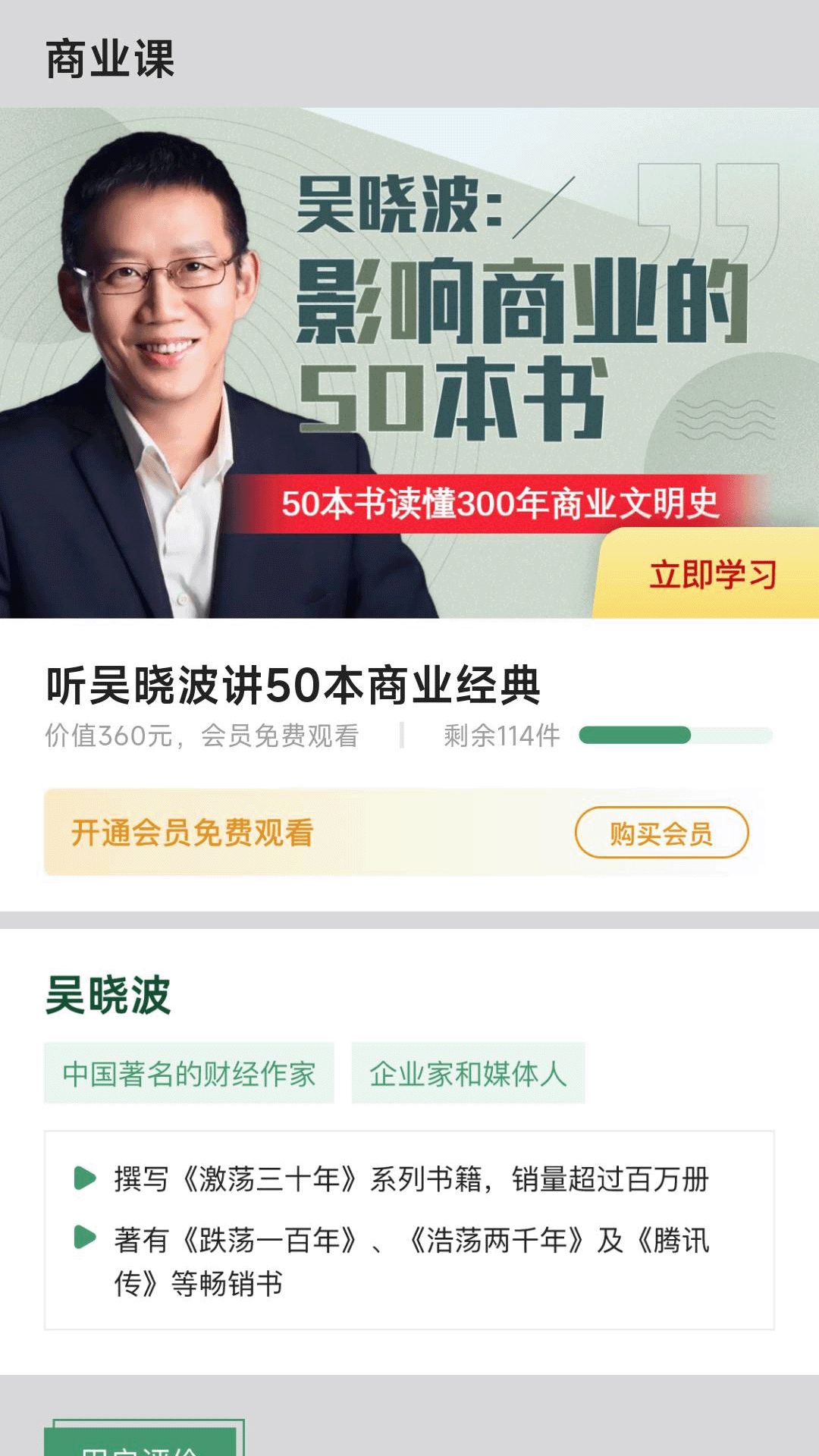The height and width of the screenshot is (1456, 819).
Task: Expand the course title 听吴晓波讲50本商业经典
Action: tap(292, 683)
